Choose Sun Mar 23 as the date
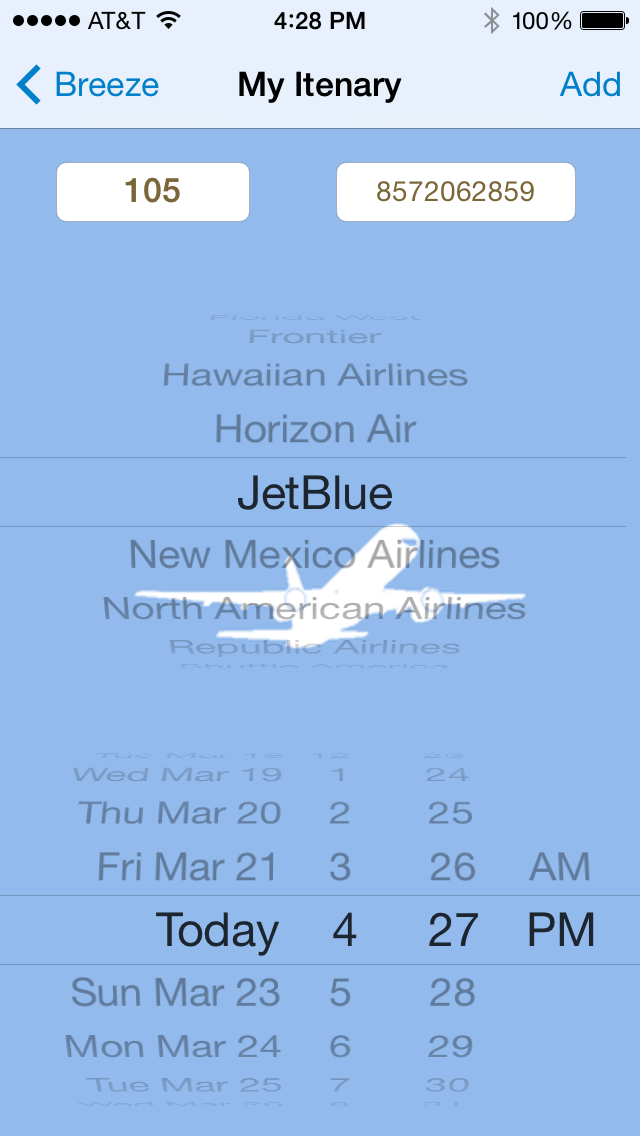 175,992
